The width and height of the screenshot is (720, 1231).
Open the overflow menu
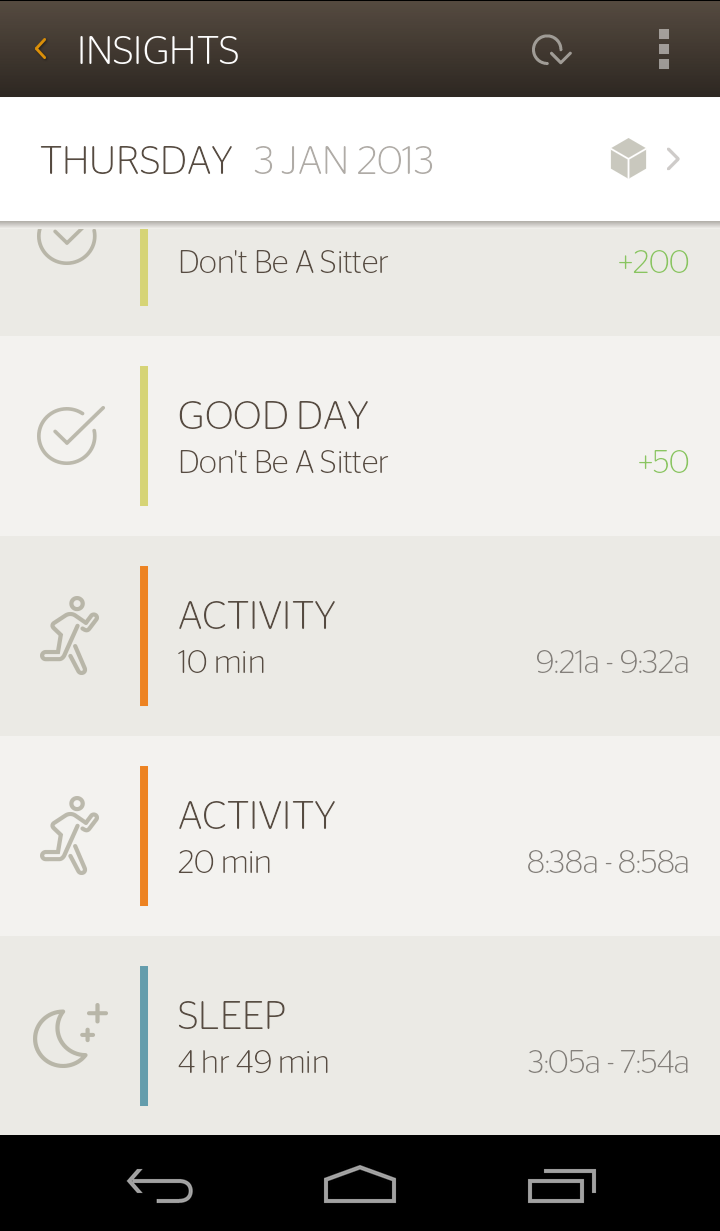pos(663,49)
